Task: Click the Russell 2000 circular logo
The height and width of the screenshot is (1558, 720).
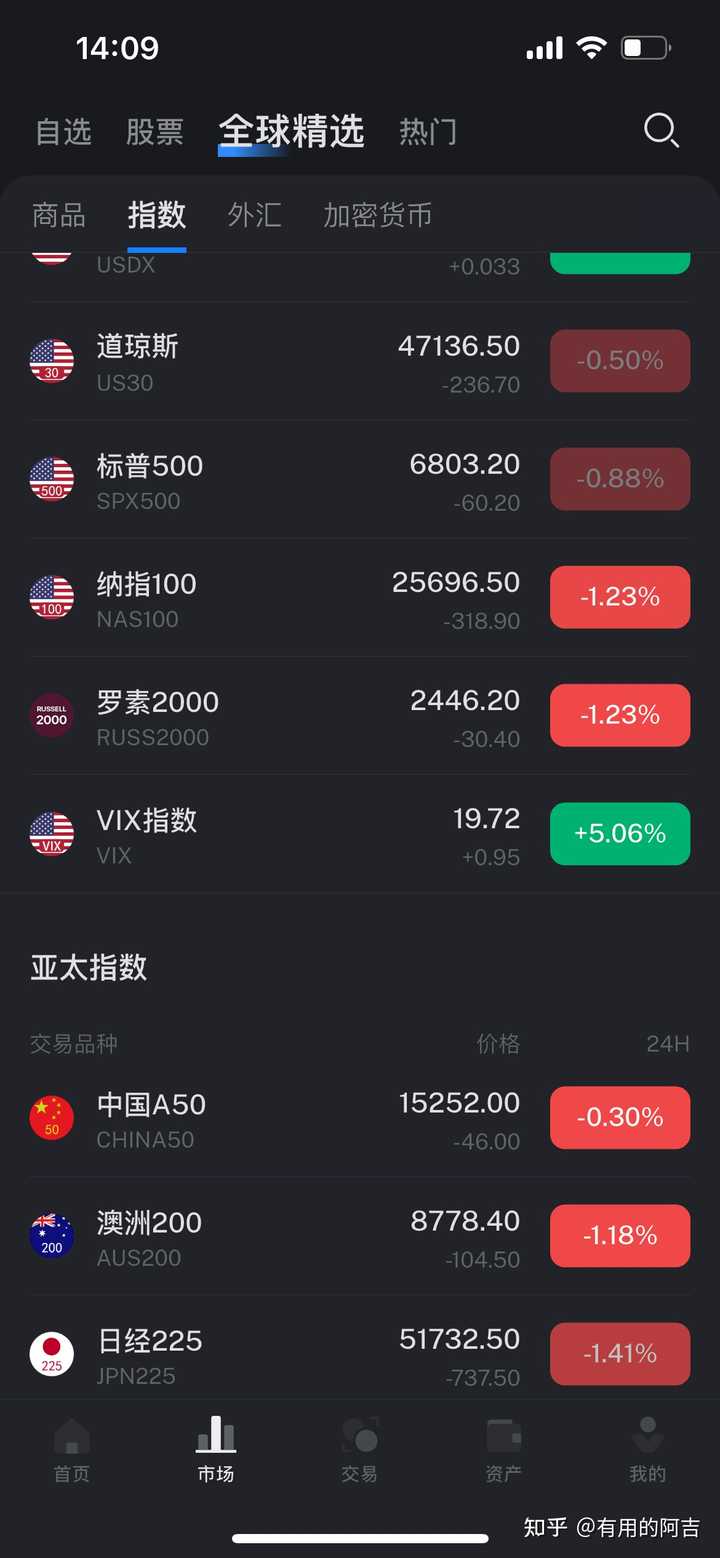Action: pos(51,715)
